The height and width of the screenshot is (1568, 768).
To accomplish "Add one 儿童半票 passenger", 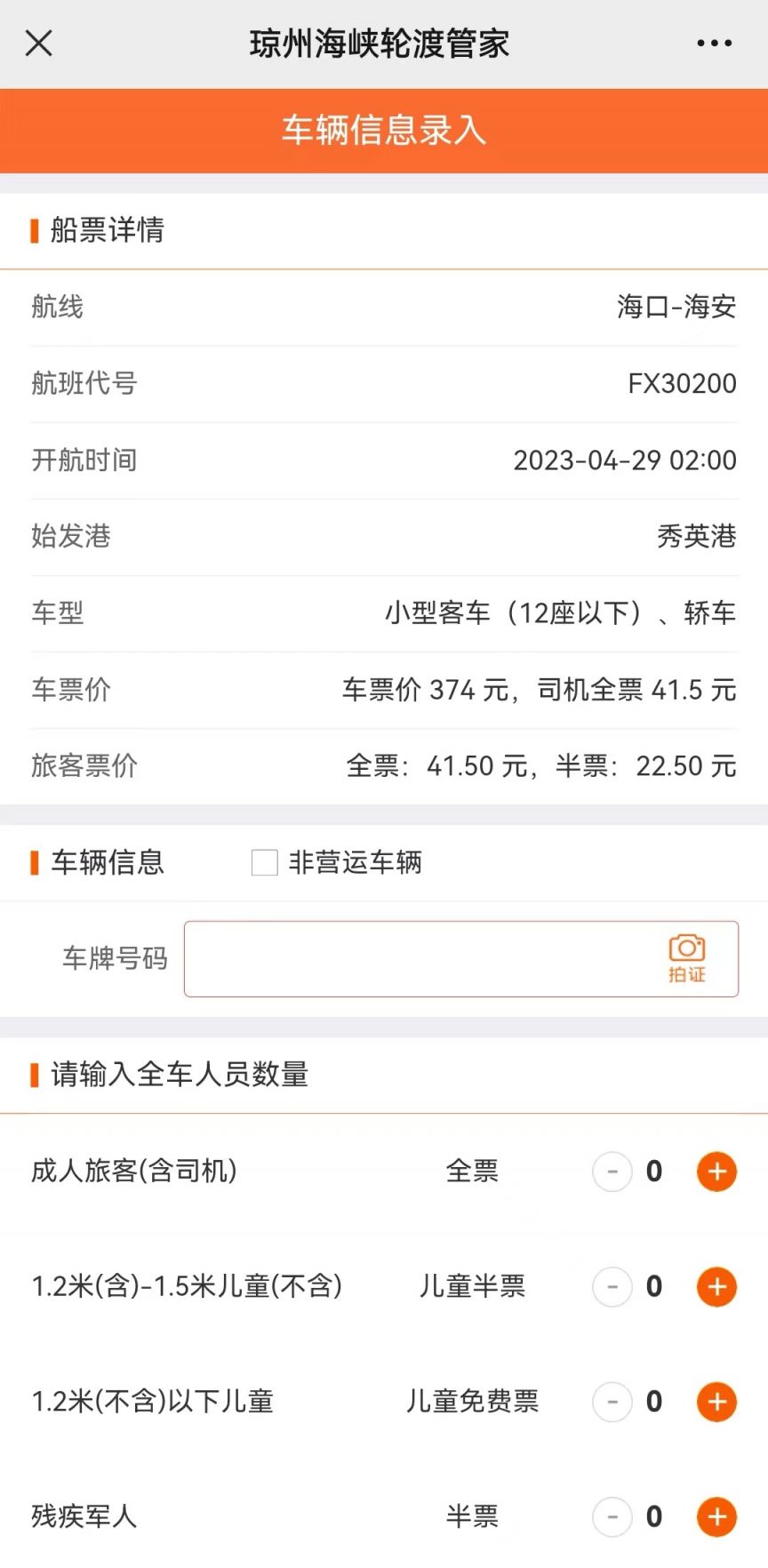I will click(716, 1286).
